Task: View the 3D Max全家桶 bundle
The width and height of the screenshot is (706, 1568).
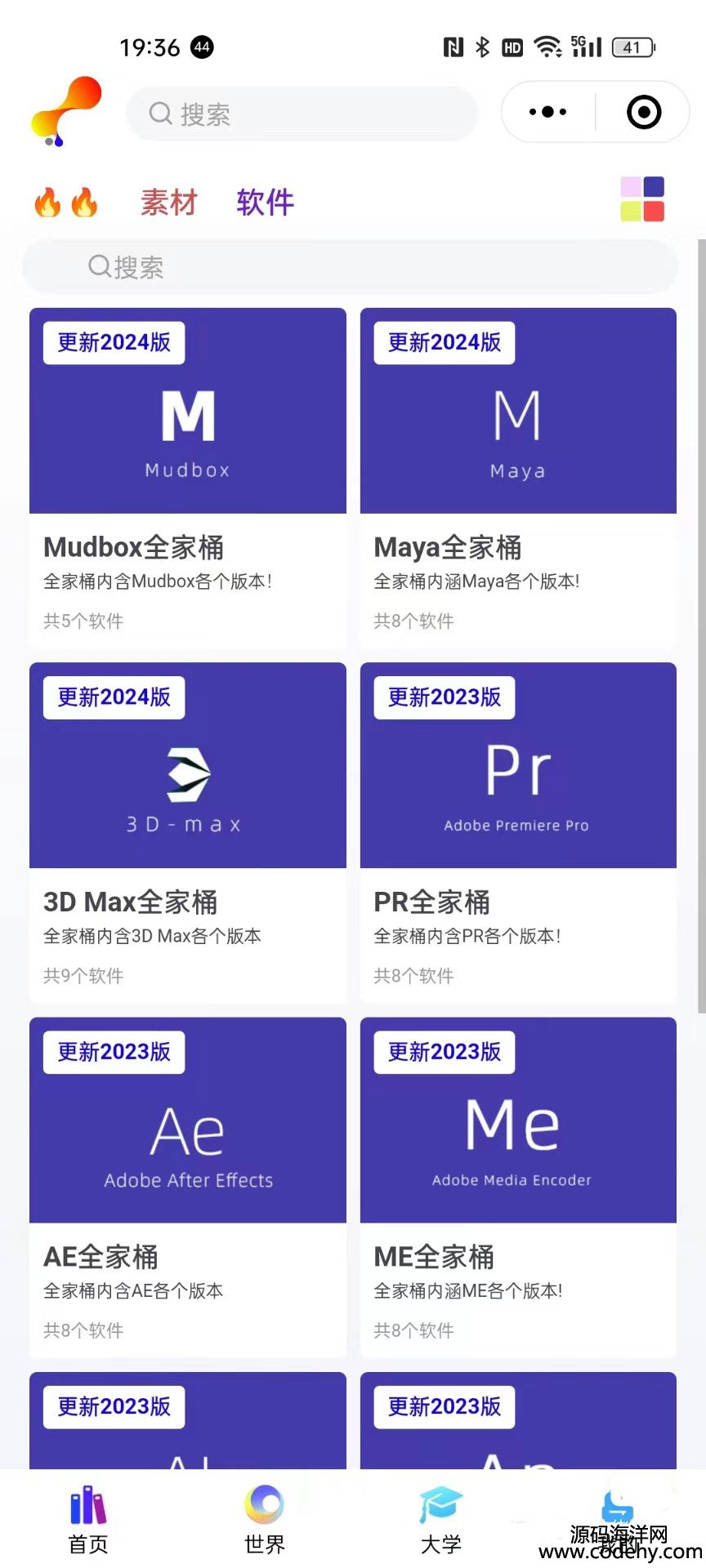Action: (188, 832)
